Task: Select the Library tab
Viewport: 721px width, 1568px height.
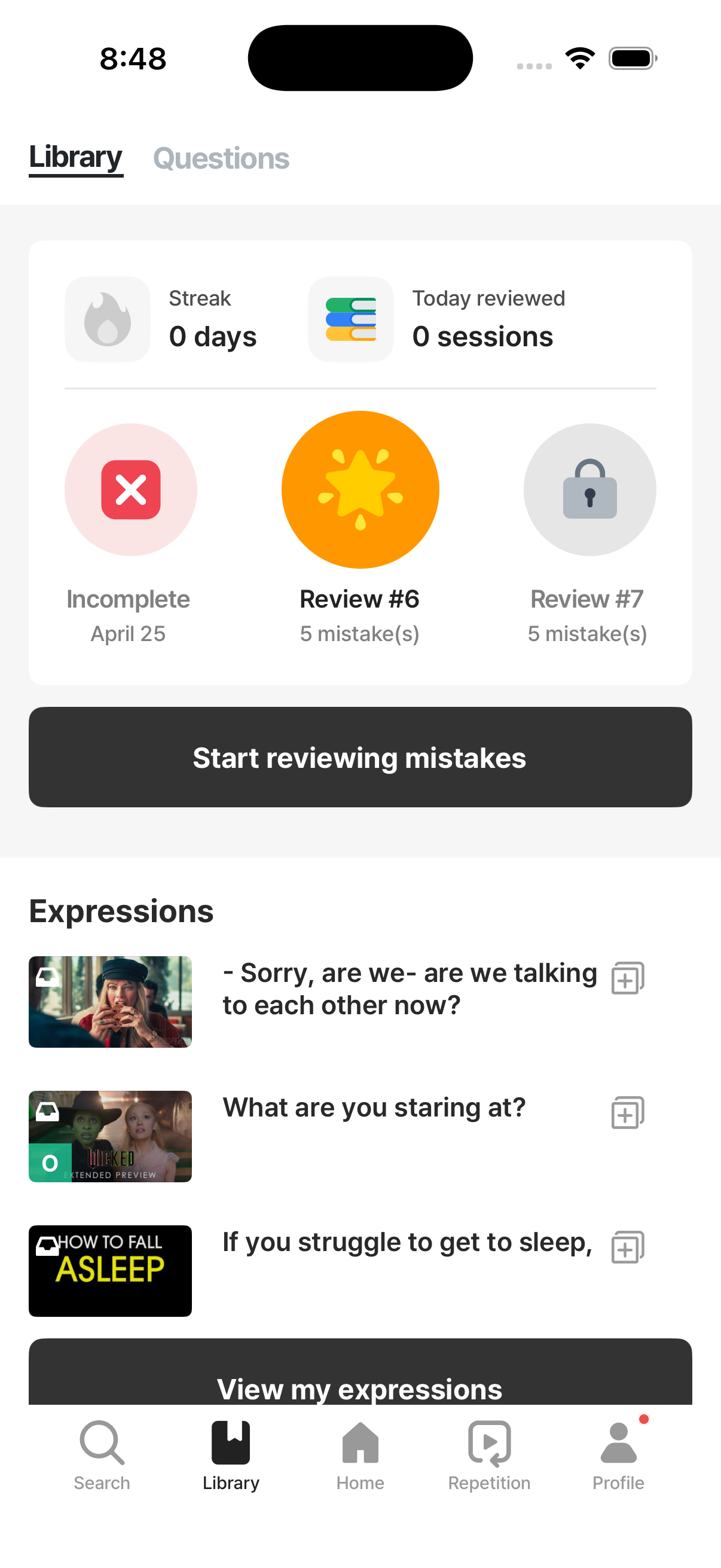Action: pos(75,158)
